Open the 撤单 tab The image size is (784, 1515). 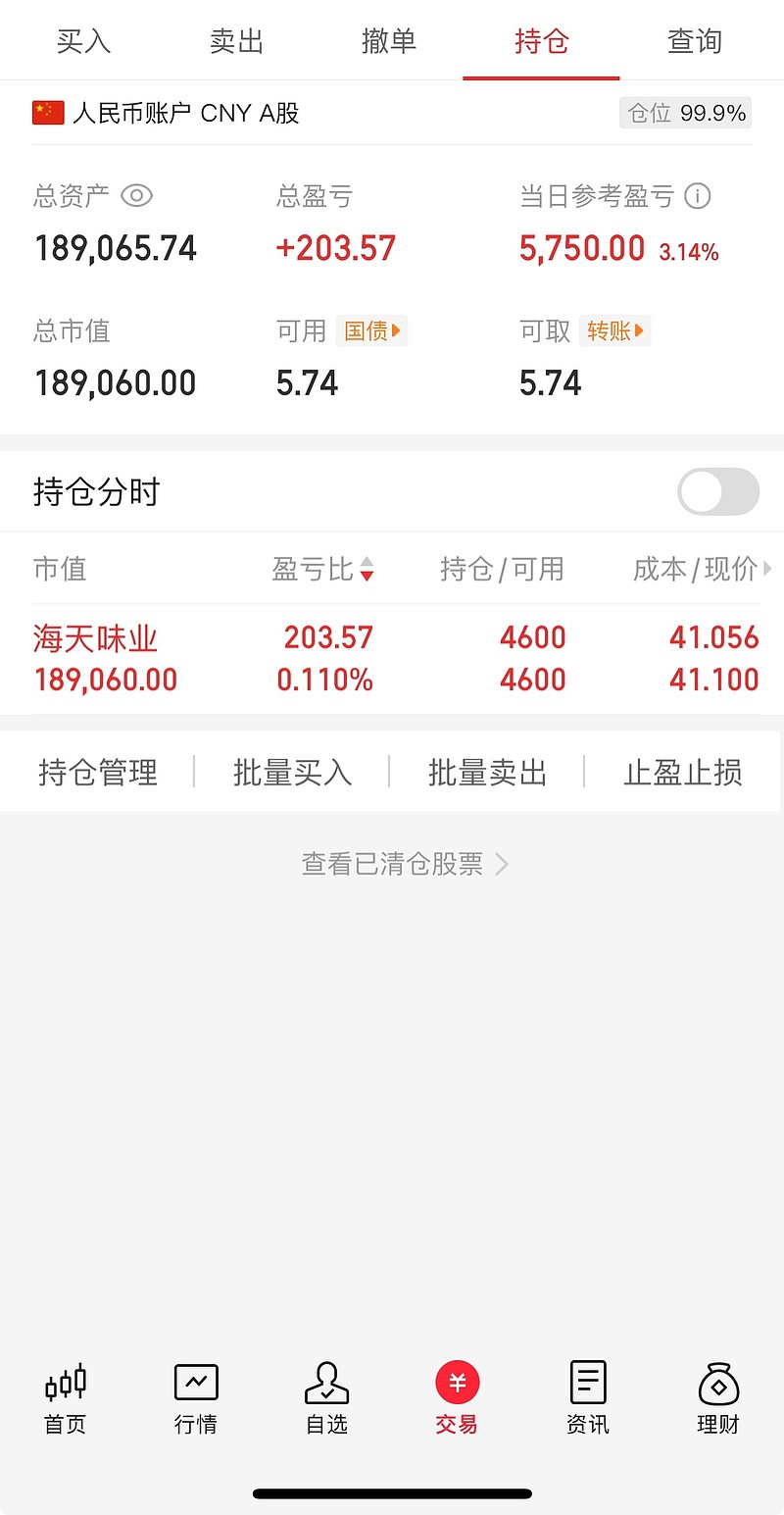pyautogui.click(x=389, y=41)
